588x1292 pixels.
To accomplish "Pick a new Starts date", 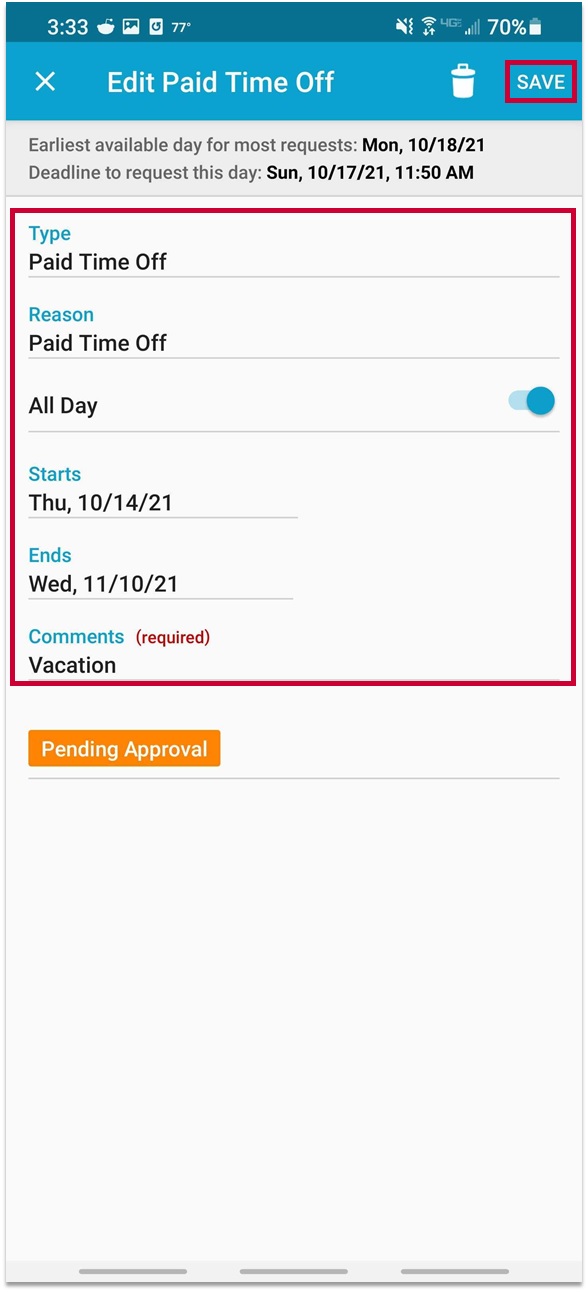I will 163,503.
